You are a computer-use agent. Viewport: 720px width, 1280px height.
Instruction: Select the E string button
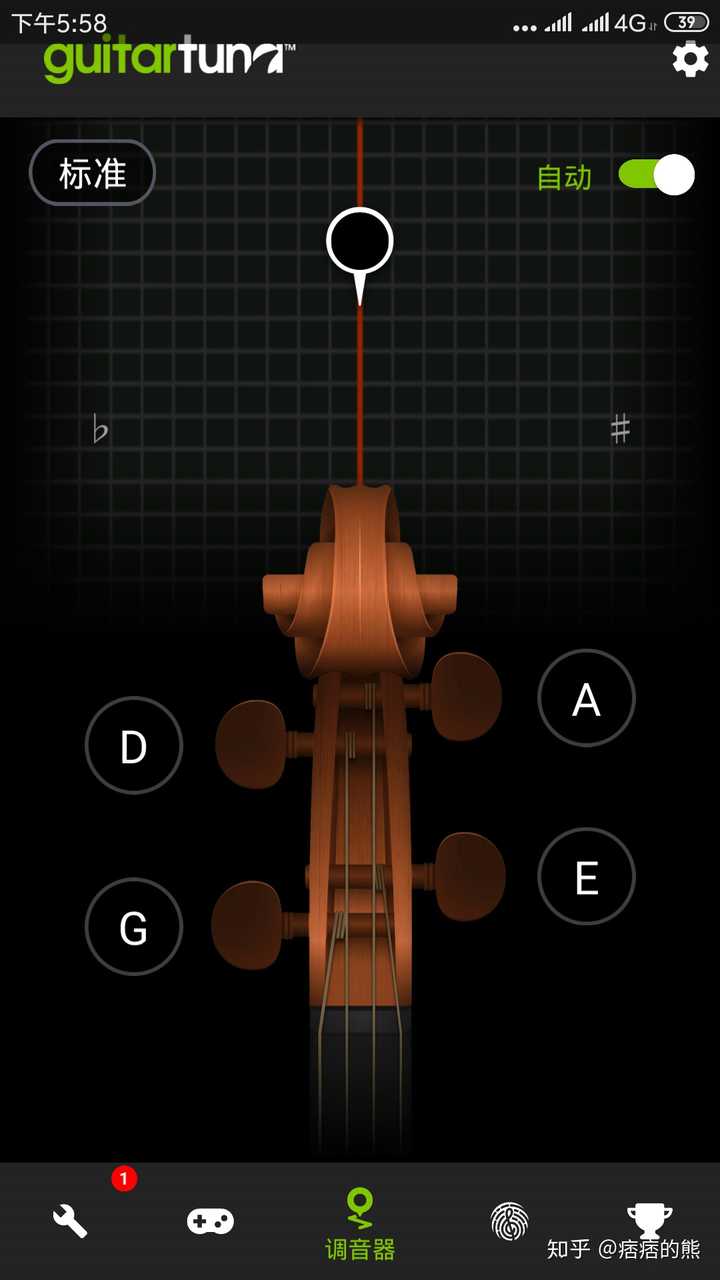[x=586, y=877]
